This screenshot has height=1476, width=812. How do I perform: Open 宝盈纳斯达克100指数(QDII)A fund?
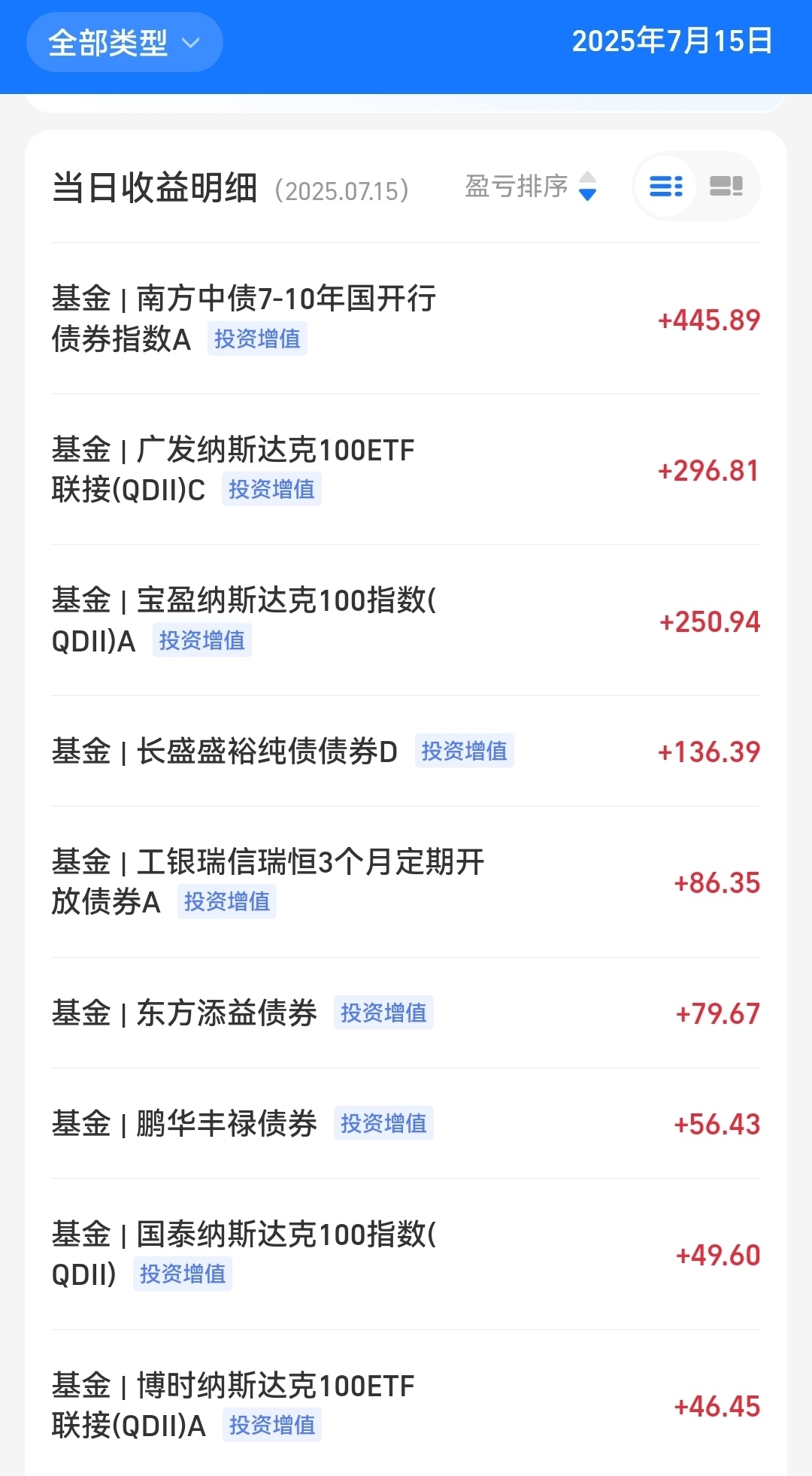pyautogui.click(x=406, y=620)
